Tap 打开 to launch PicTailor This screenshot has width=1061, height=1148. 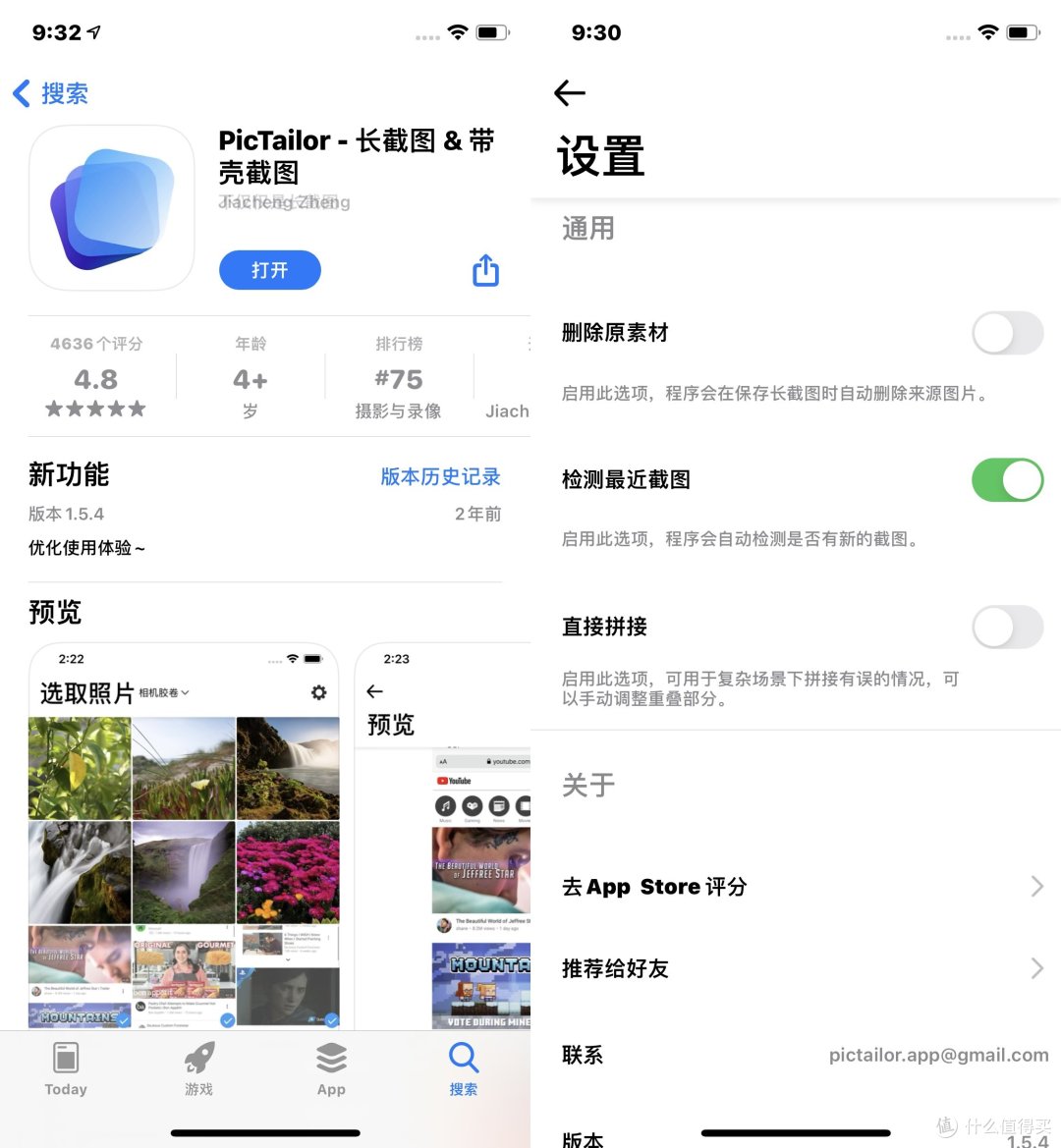pyautogui.click(x=269, y=270)
